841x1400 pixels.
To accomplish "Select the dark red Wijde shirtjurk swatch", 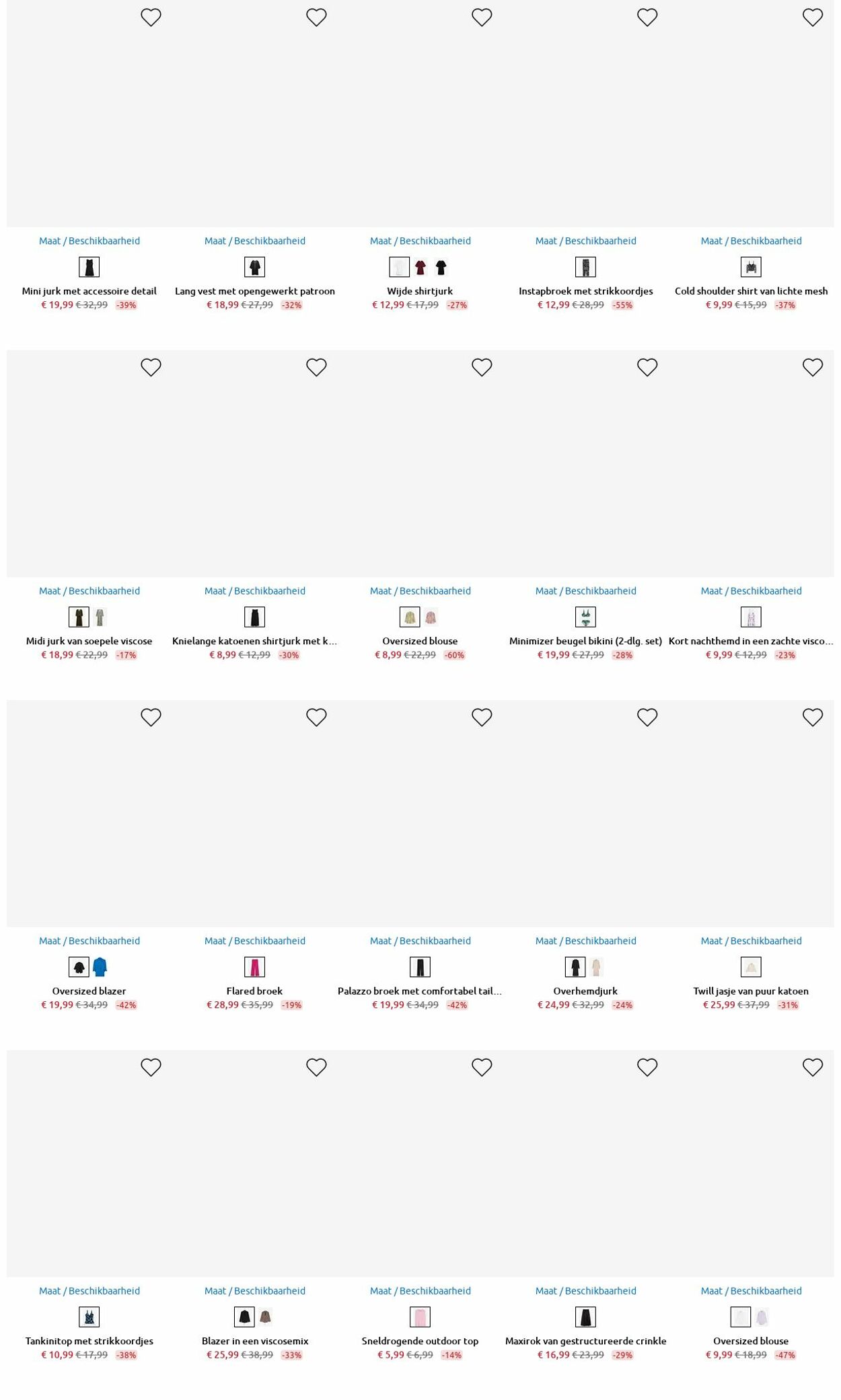I will (x=420, y=268).
